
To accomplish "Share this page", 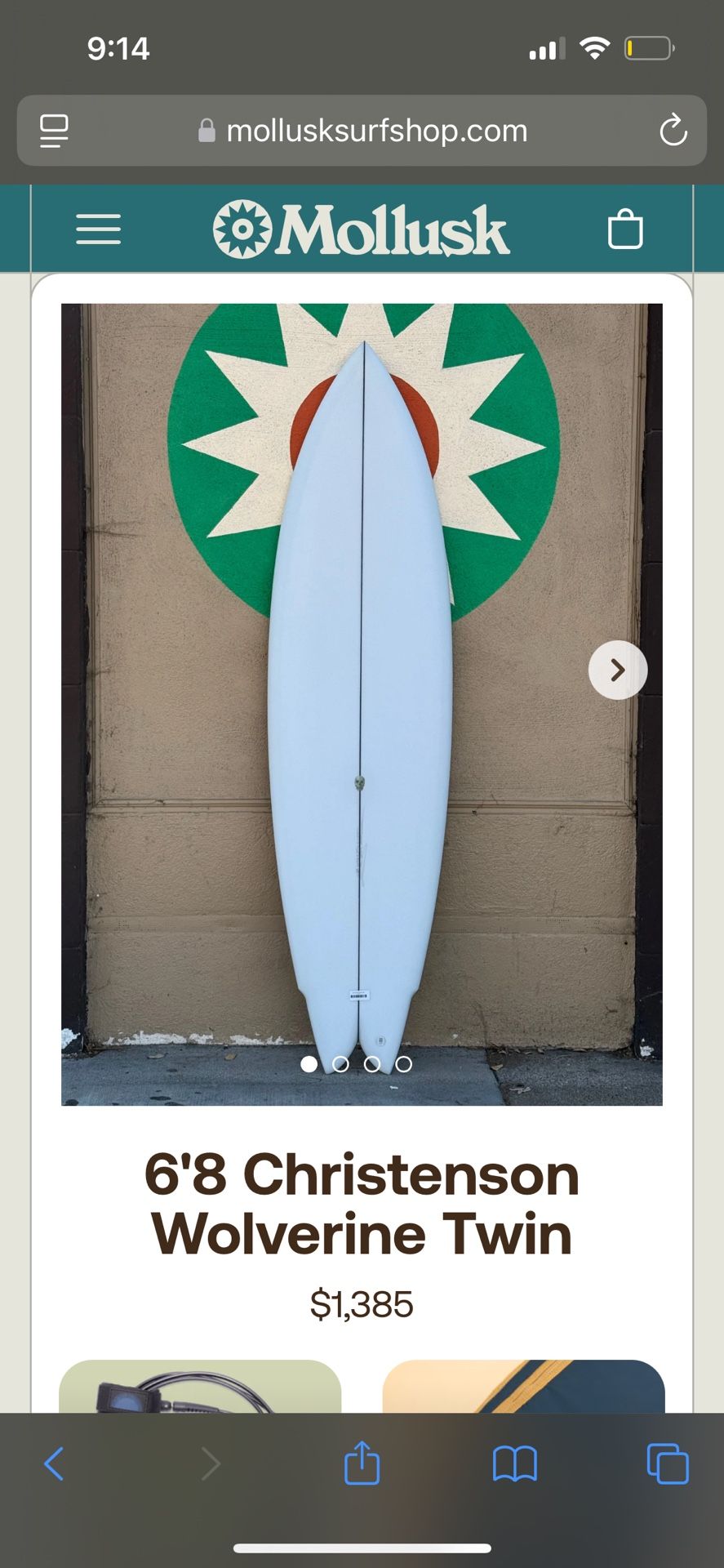I will pyautogui.click(x=362, y=1463).
